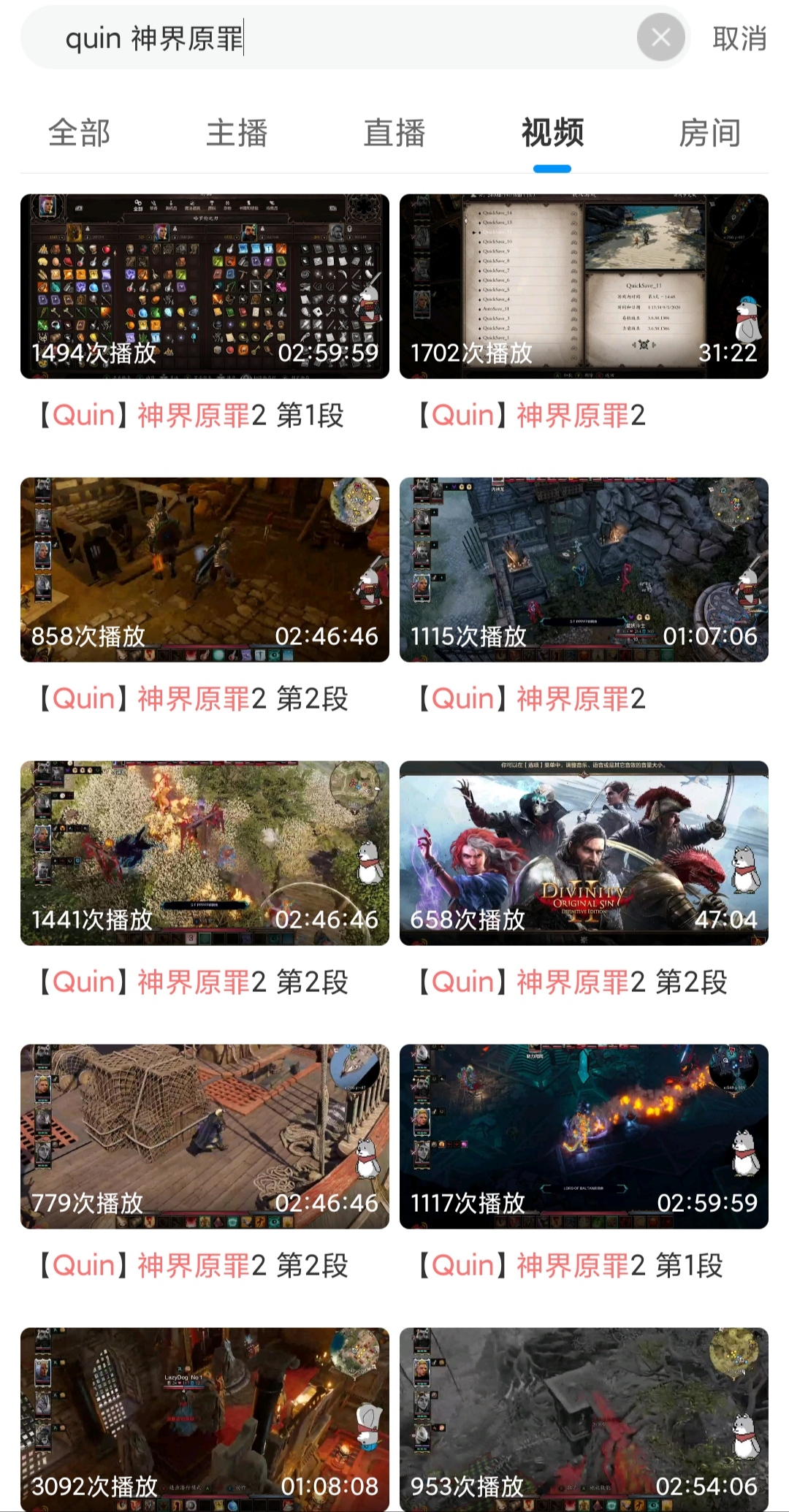Open the video with 779次播放

[x=205, y=1137]
